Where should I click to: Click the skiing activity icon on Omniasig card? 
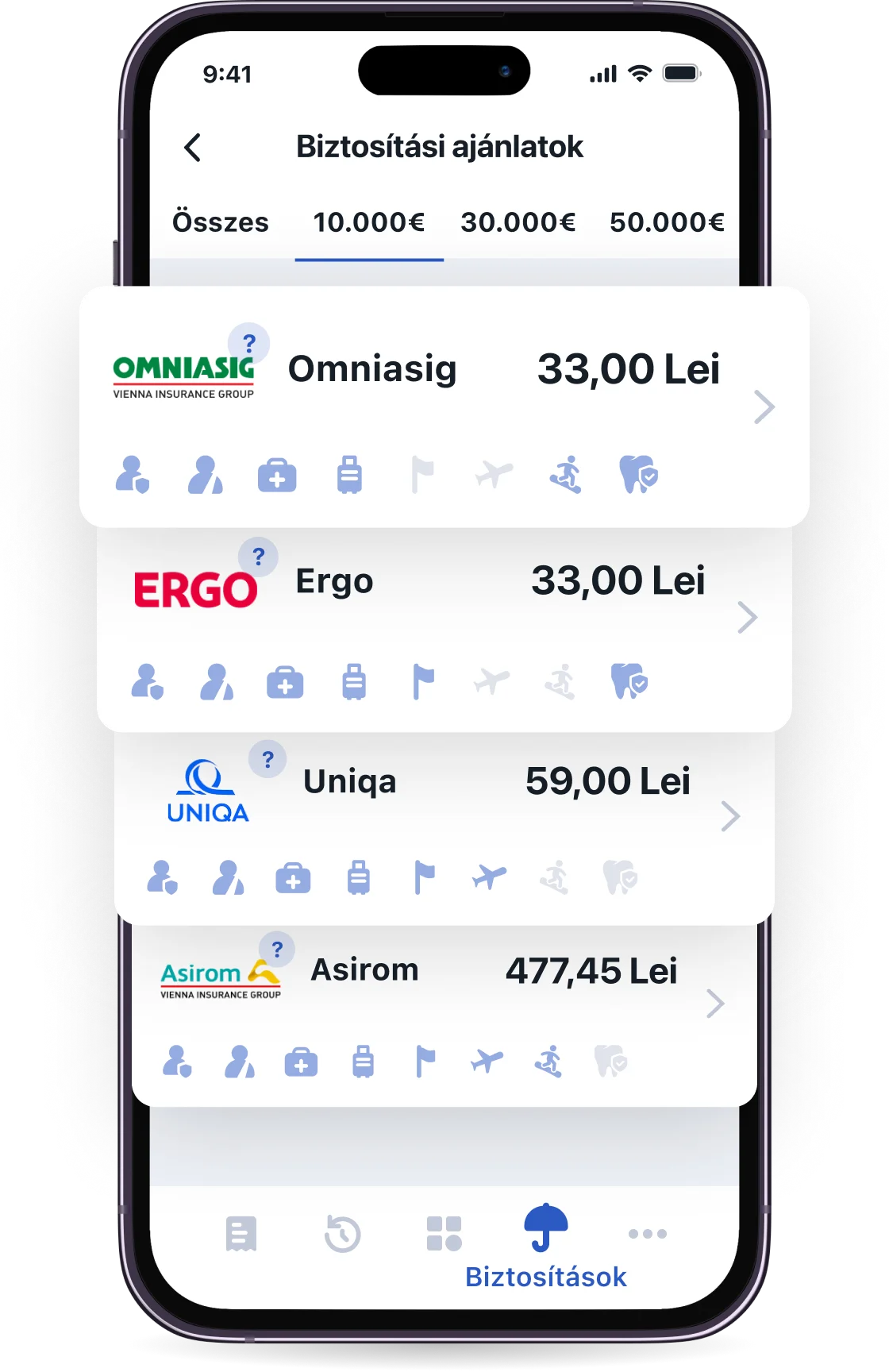(x=567, y=476)
